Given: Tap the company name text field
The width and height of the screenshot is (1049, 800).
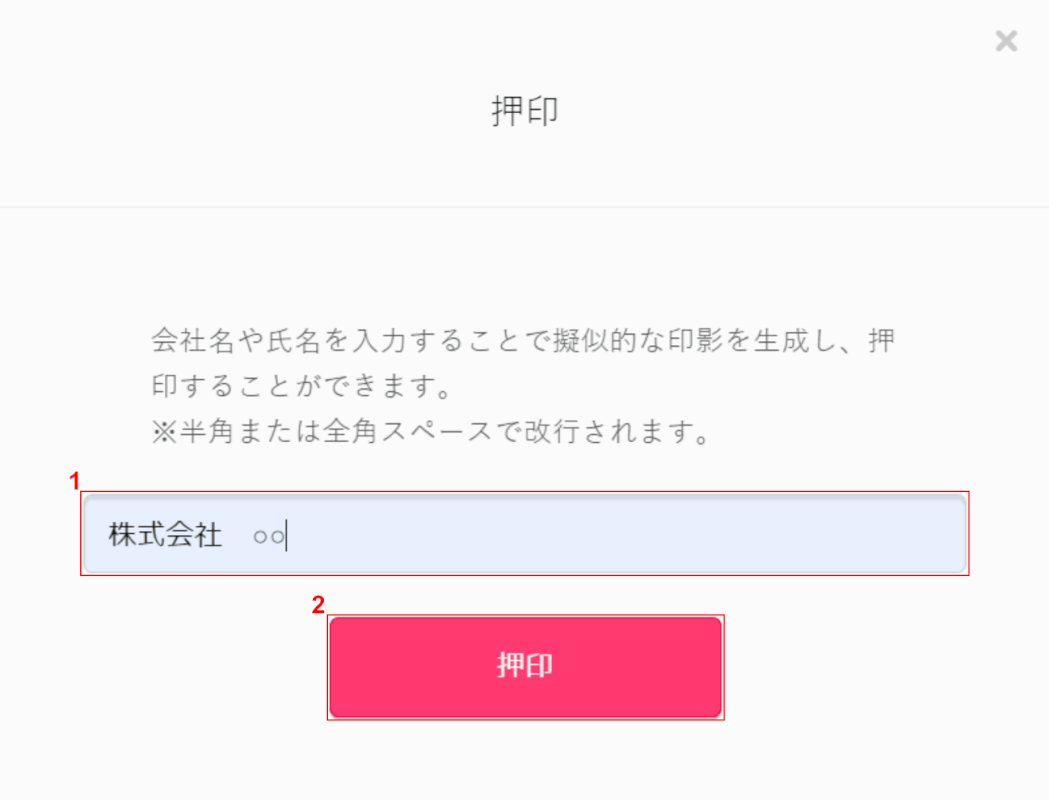Looking at the screenshot, I should pos(524,534).
